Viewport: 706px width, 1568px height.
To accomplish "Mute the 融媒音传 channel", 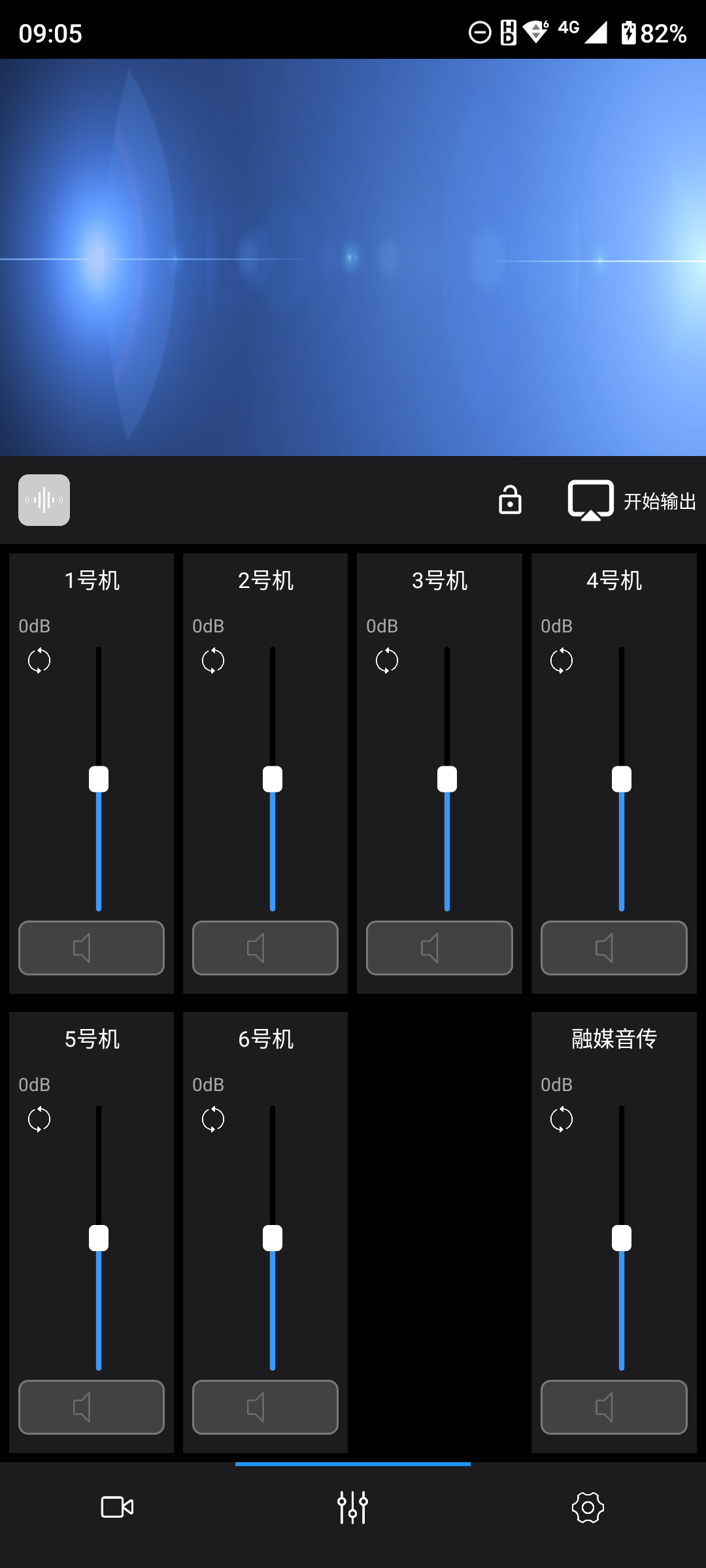I will coord(614,1407).
